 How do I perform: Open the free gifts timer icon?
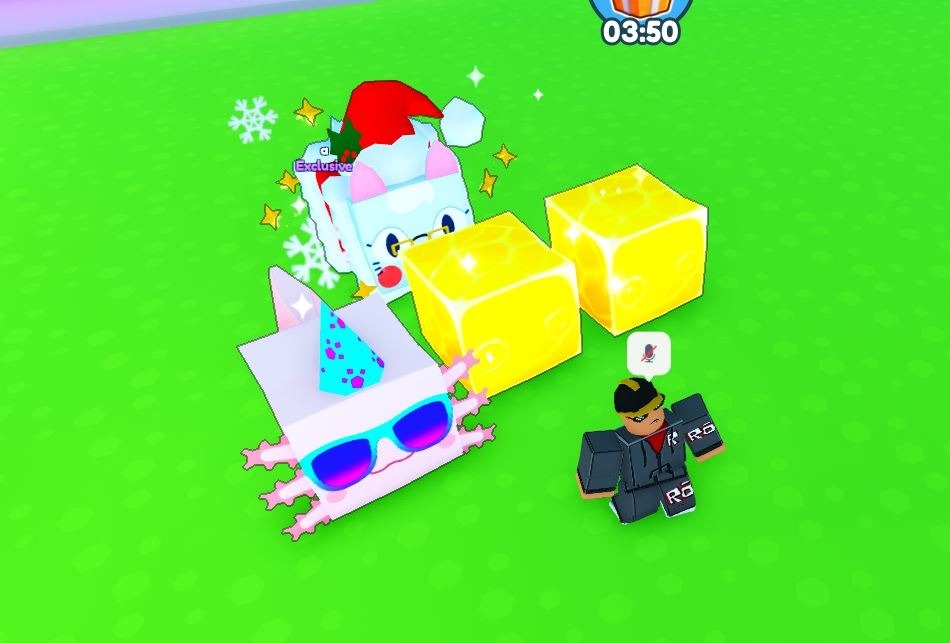pos(640,12)
